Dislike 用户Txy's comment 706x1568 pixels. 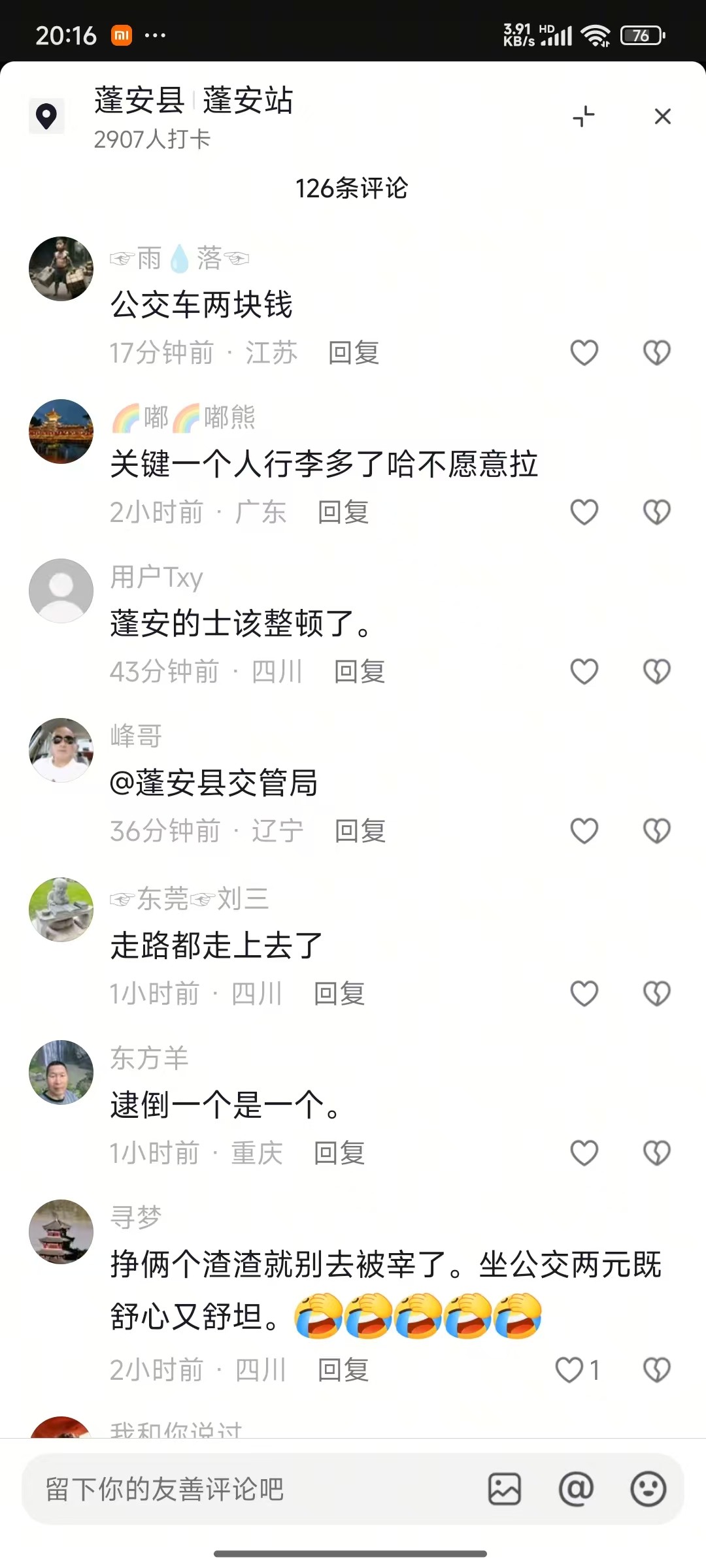coord(656,672)
